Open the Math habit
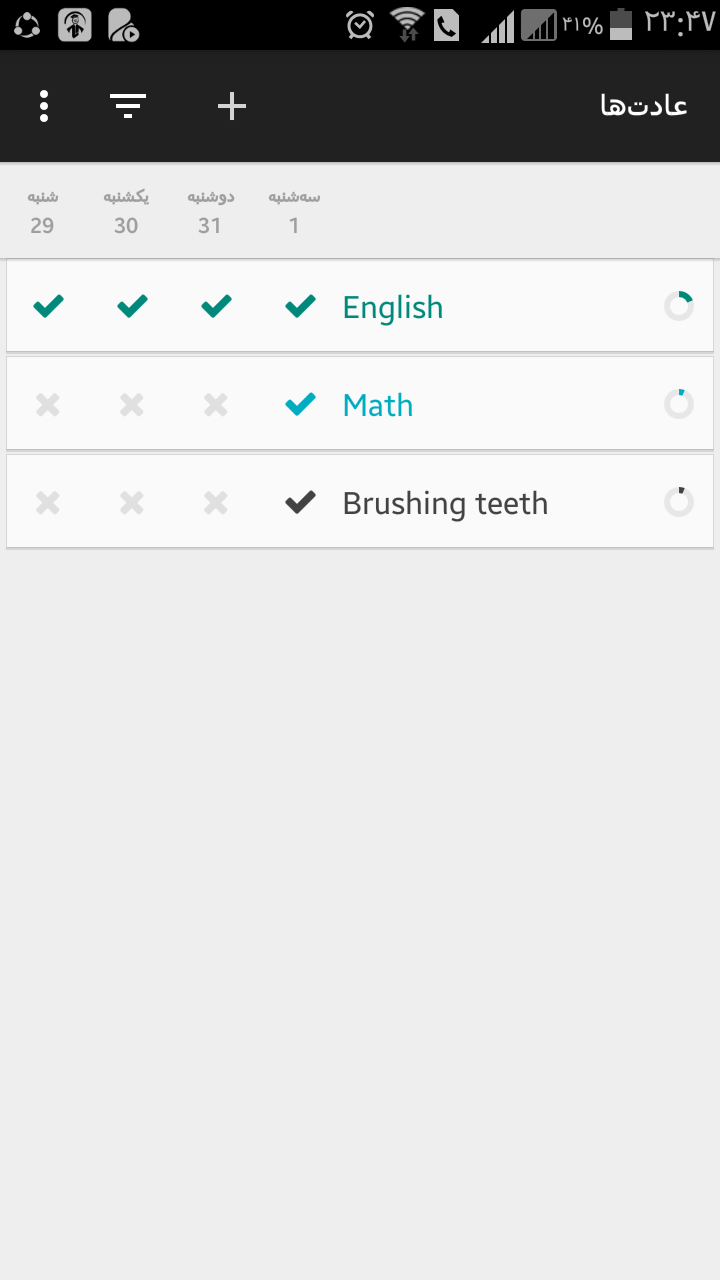Screen dimensions: 720x1280 [x=377, y=405]
